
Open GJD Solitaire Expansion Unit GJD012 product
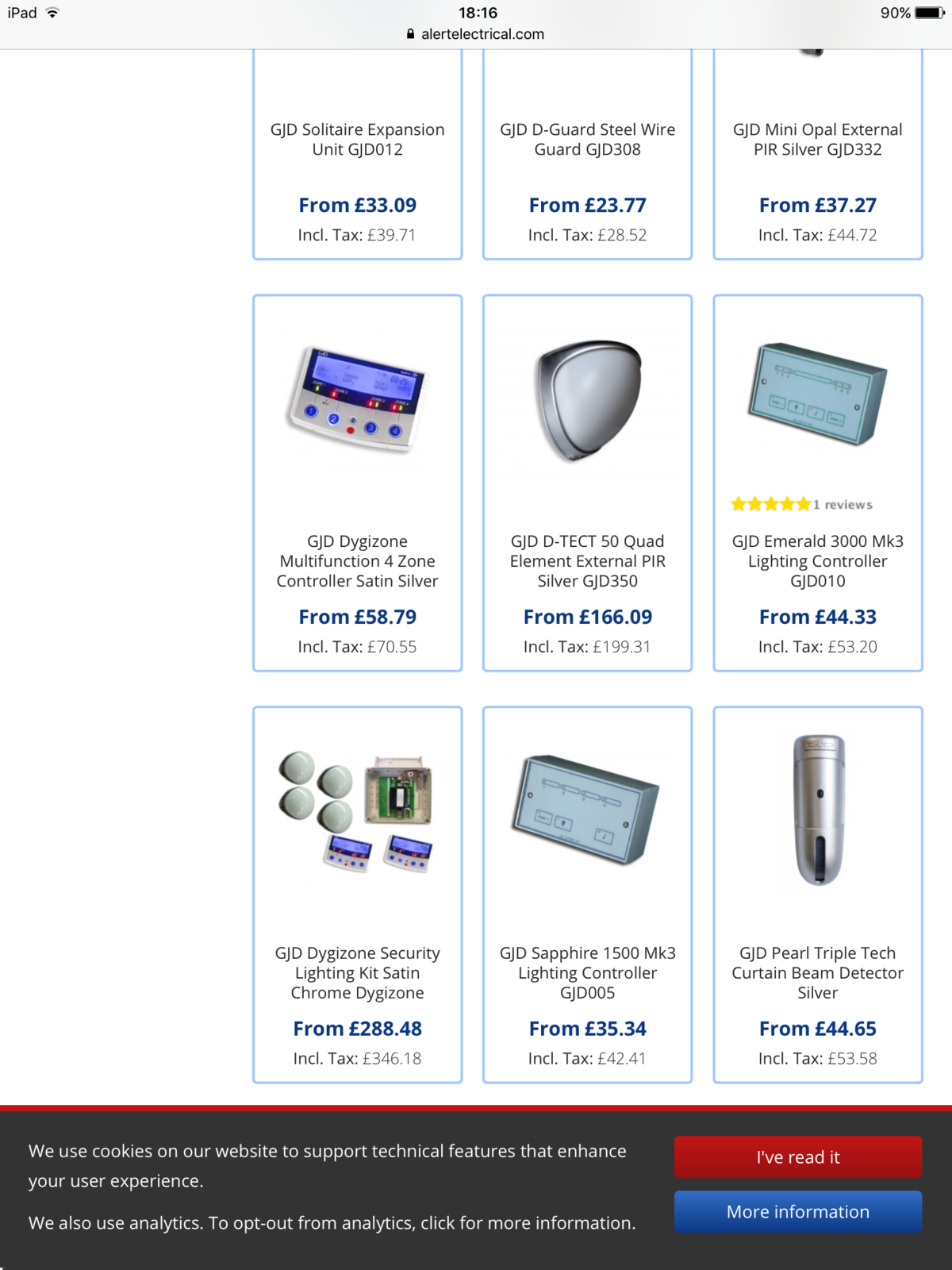(357, 140)
